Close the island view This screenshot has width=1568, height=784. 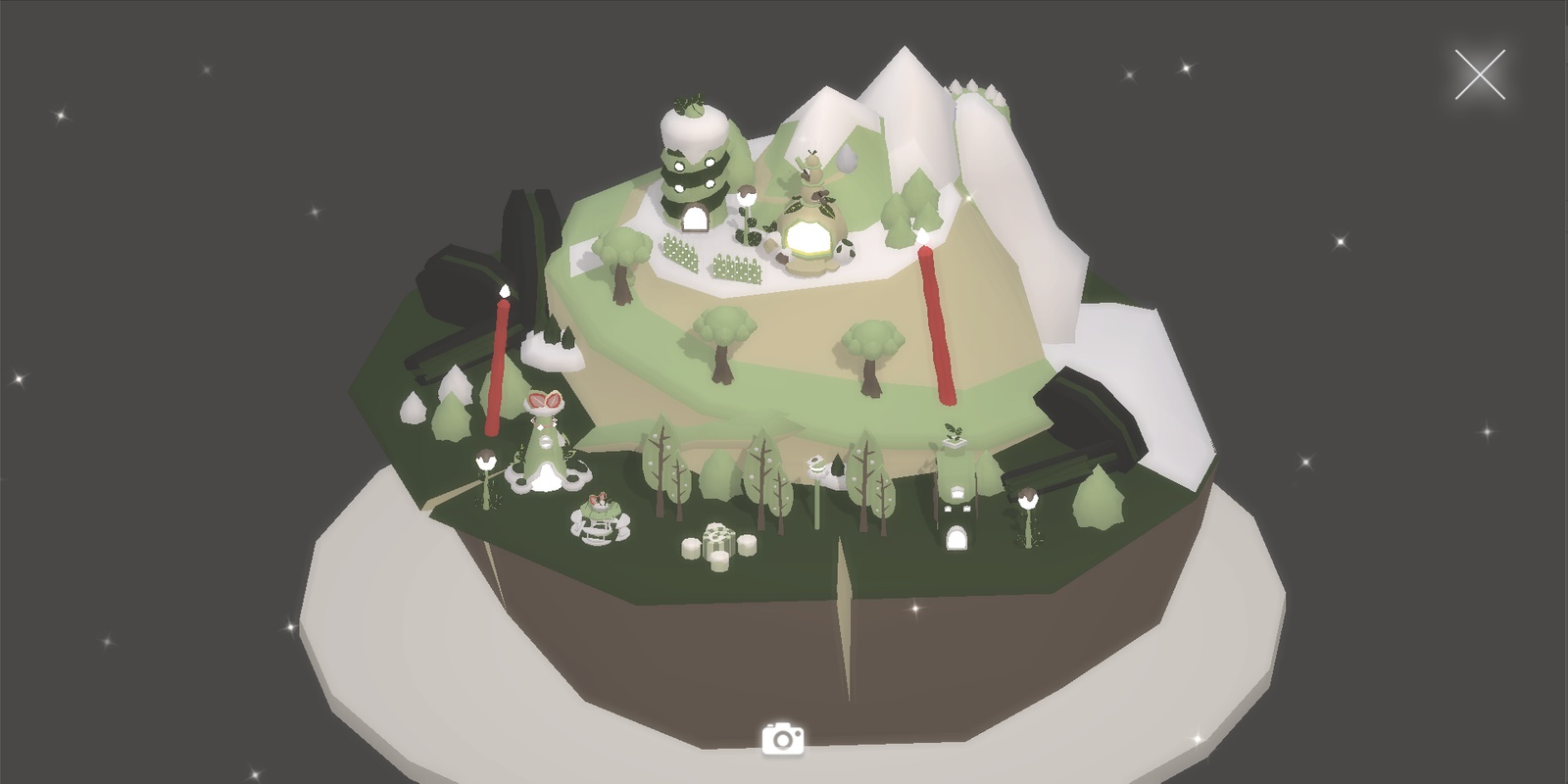pyautogui.click(x=1479, y=75)
